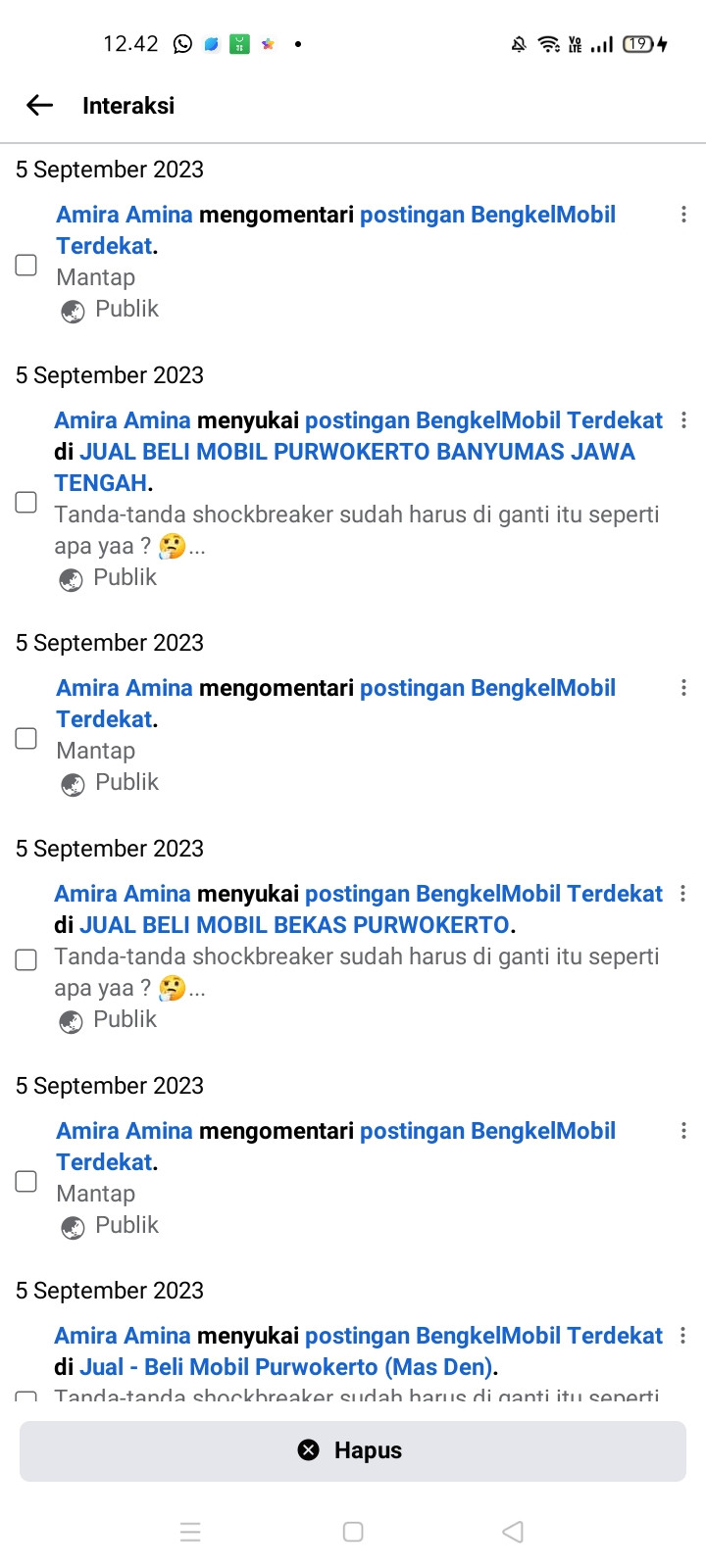The image size is (706, 1568).
Task: Tap the system home button
Action: click(x=353, y=1532)
